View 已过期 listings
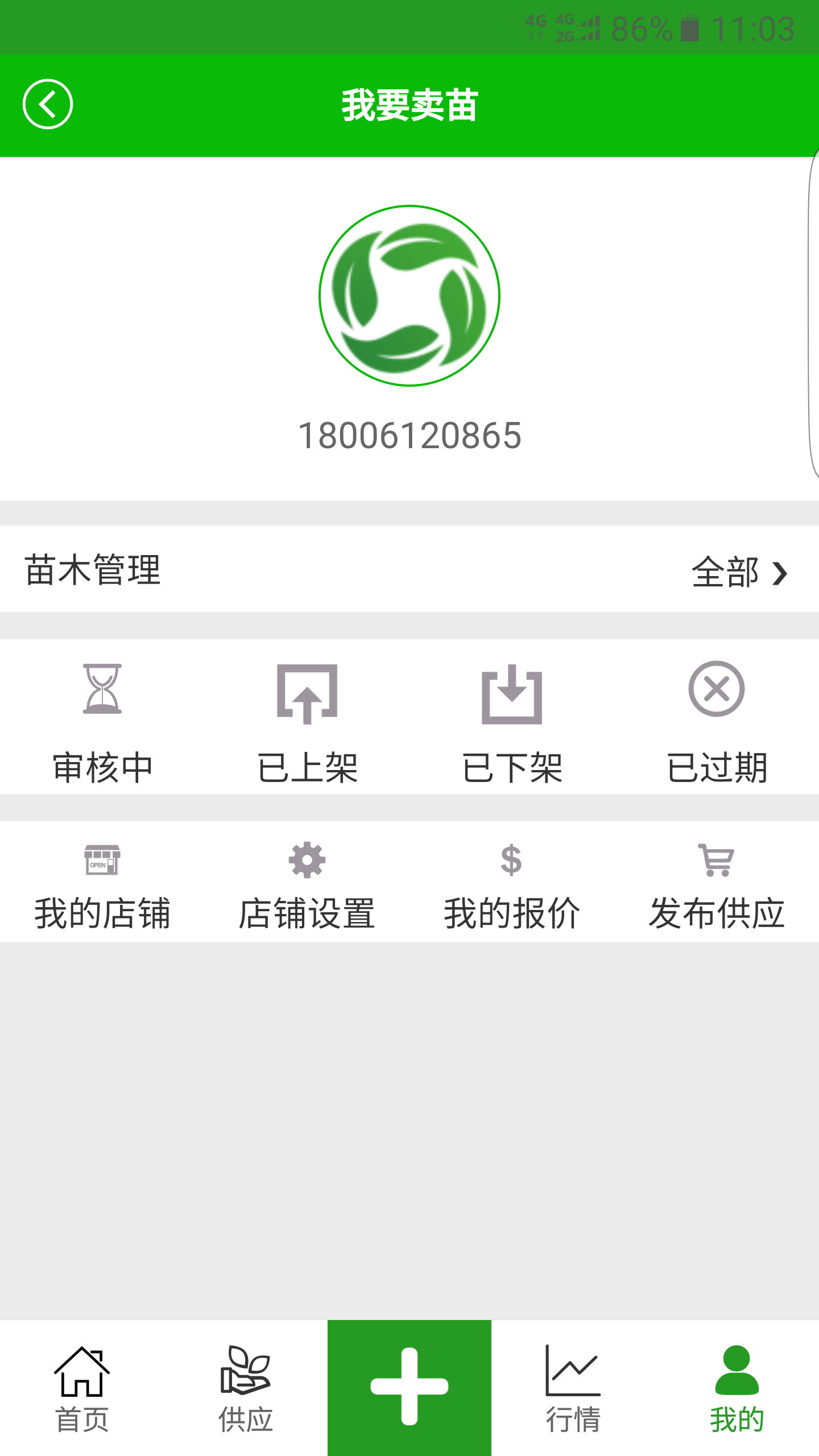Viewport: 819px width, 1456px height. pyautogui.click(x=717, y=721)
